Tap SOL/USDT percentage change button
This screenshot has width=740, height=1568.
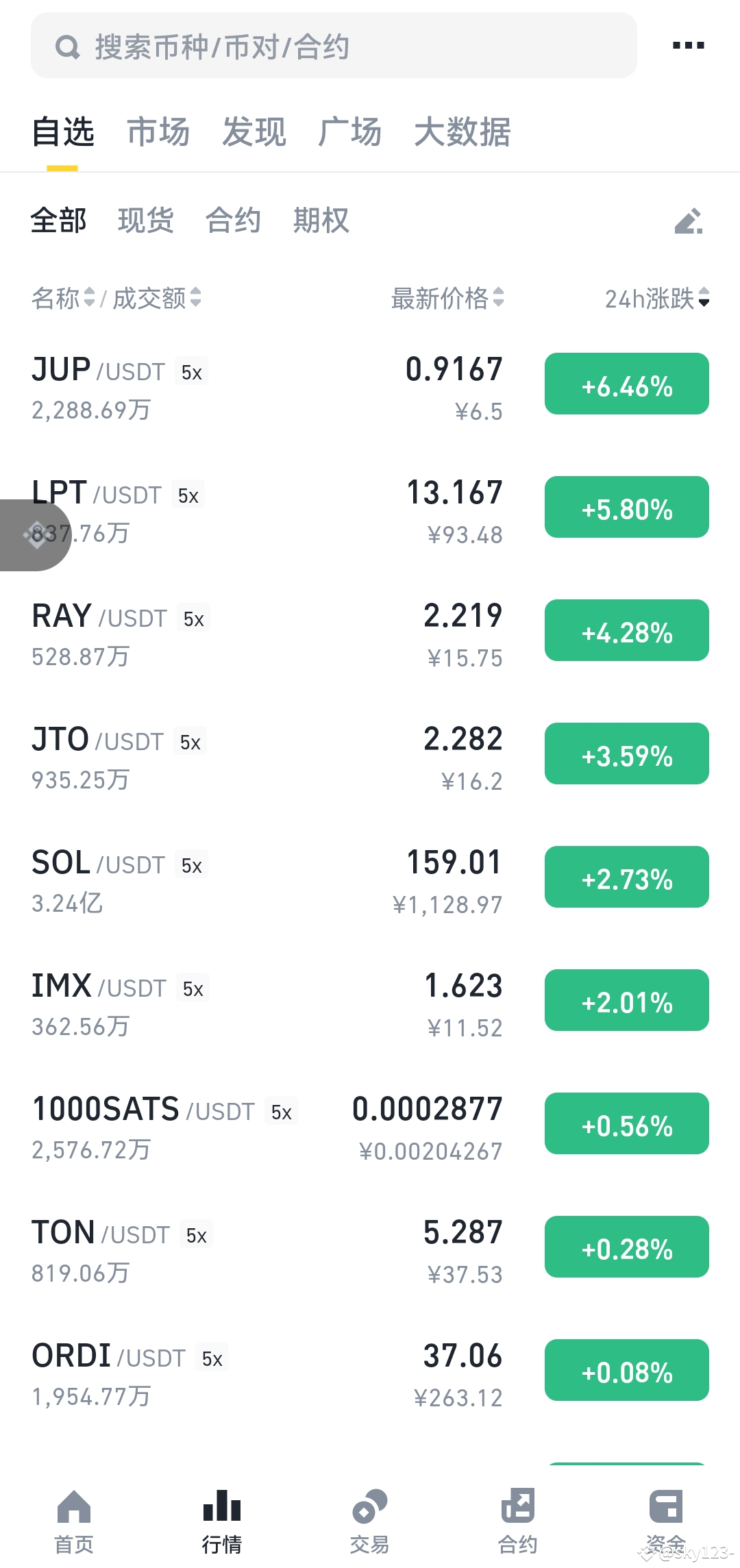point(626,877)
